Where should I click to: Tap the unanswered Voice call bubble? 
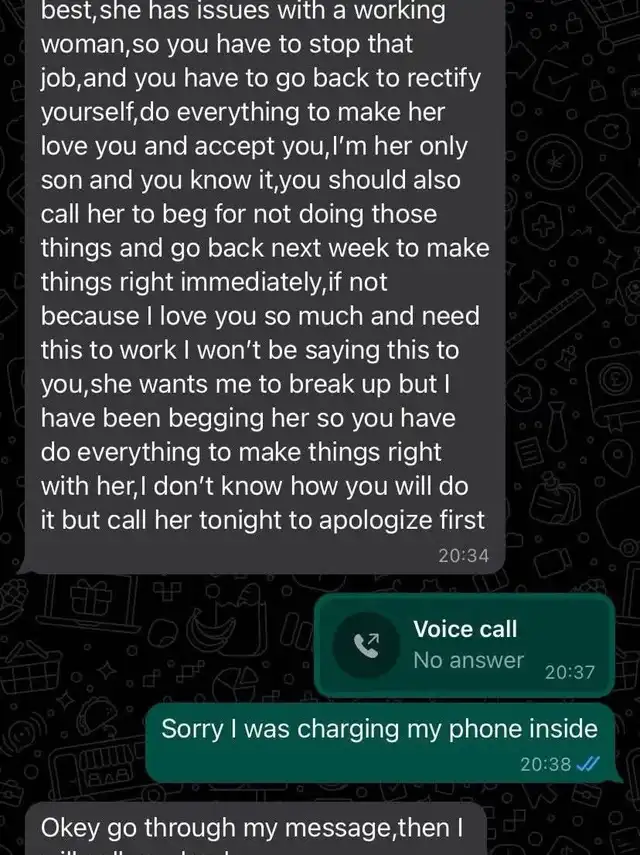tap(464, 645)
